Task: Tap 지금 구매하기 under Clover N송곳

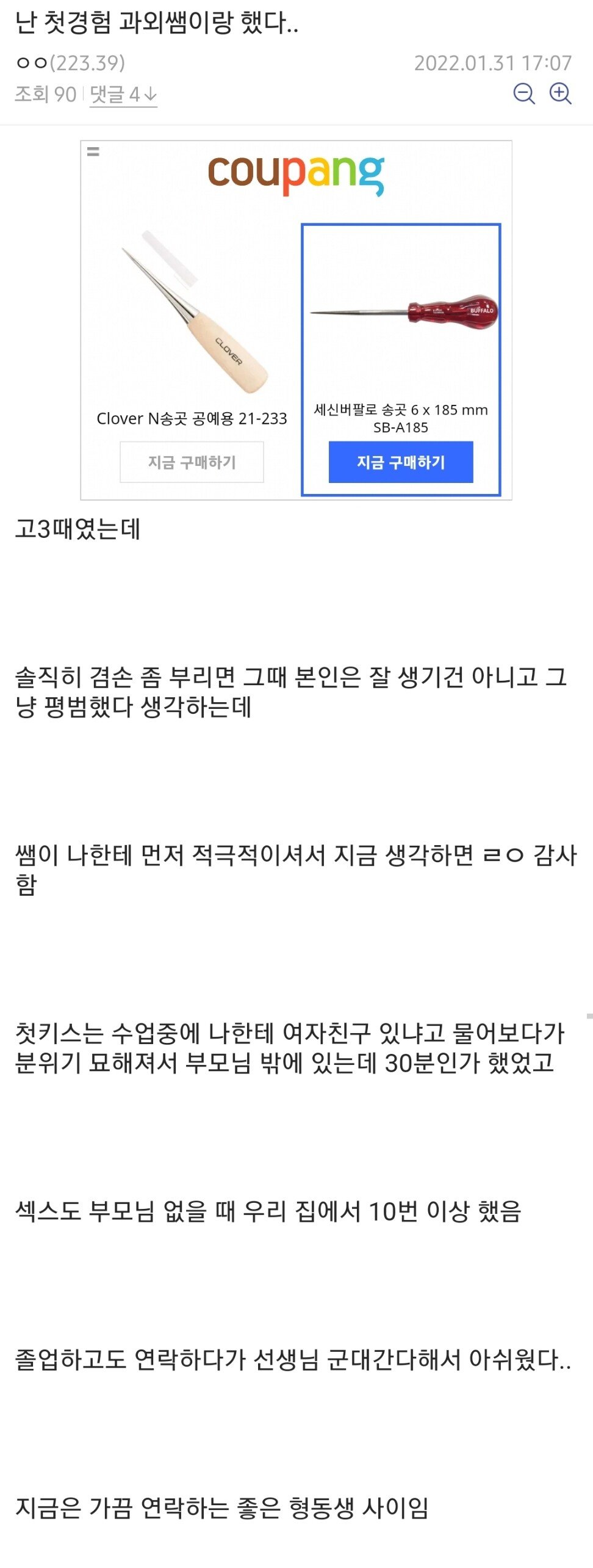Action: click(x=192, y=462)
